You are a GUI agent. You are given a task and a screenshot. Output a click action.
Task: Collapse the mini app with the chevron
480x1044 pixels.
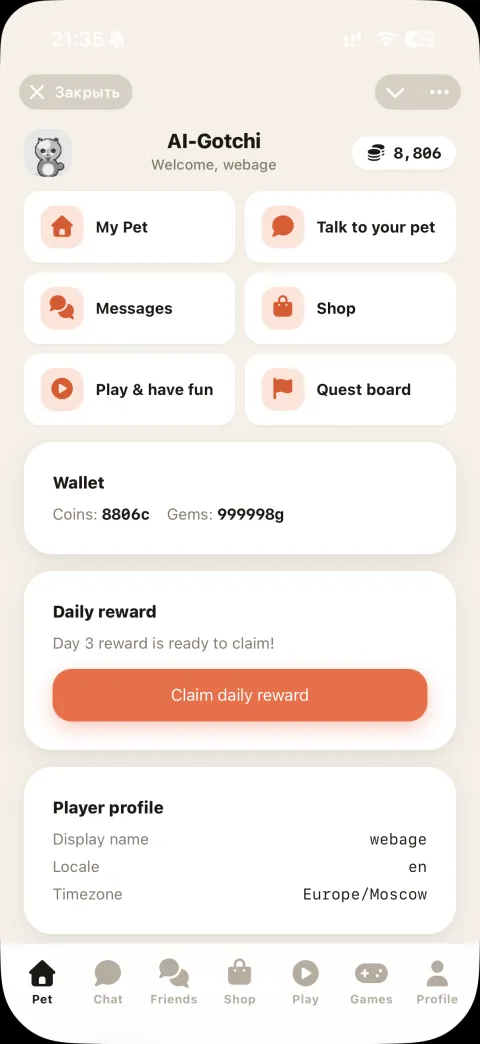point(395,92)
